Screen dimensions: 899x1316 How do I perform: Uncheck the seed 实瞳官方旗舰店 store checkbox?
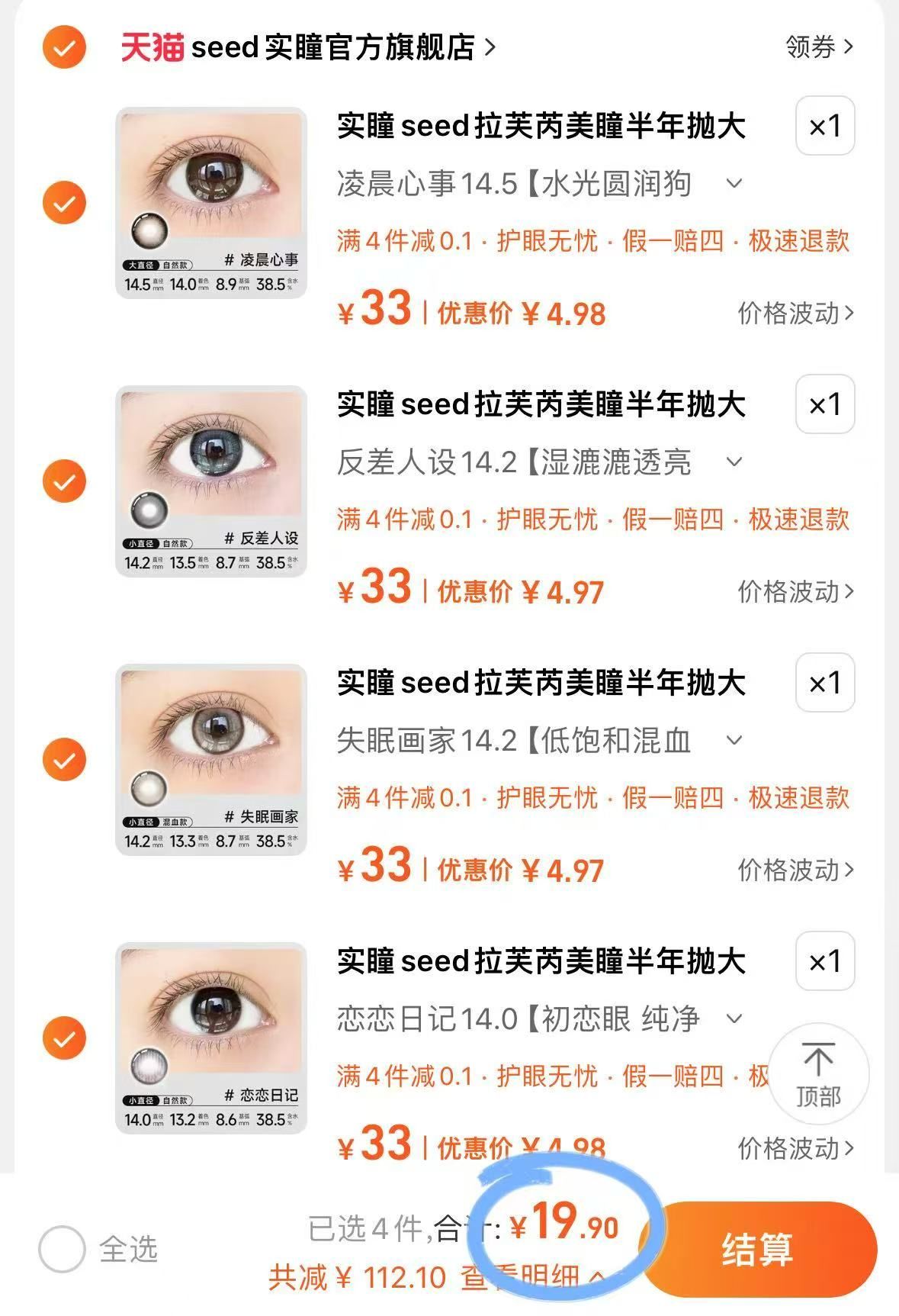64,47
